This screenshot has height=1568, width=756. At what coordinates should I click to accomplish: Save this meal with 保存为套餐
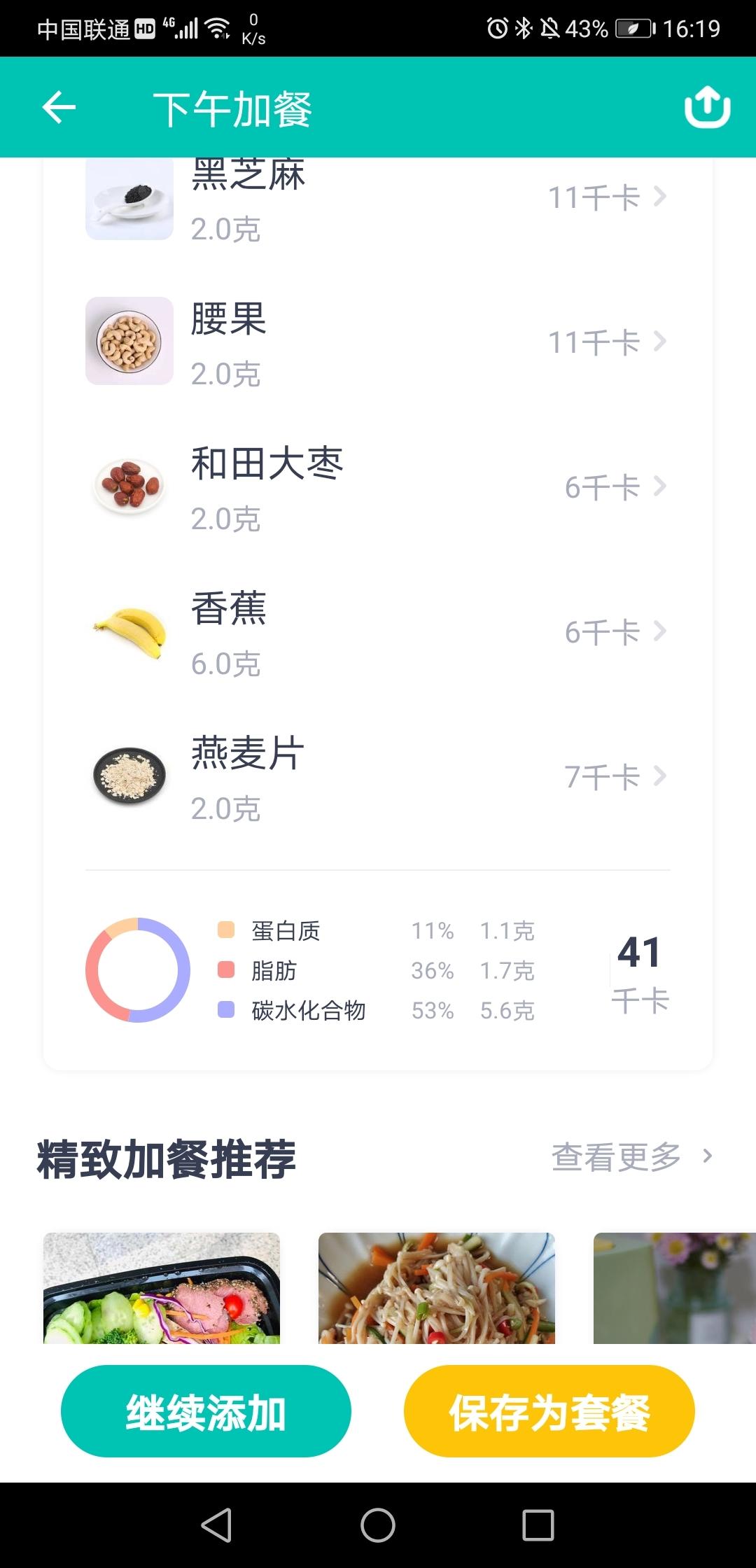coord(549,1411)
